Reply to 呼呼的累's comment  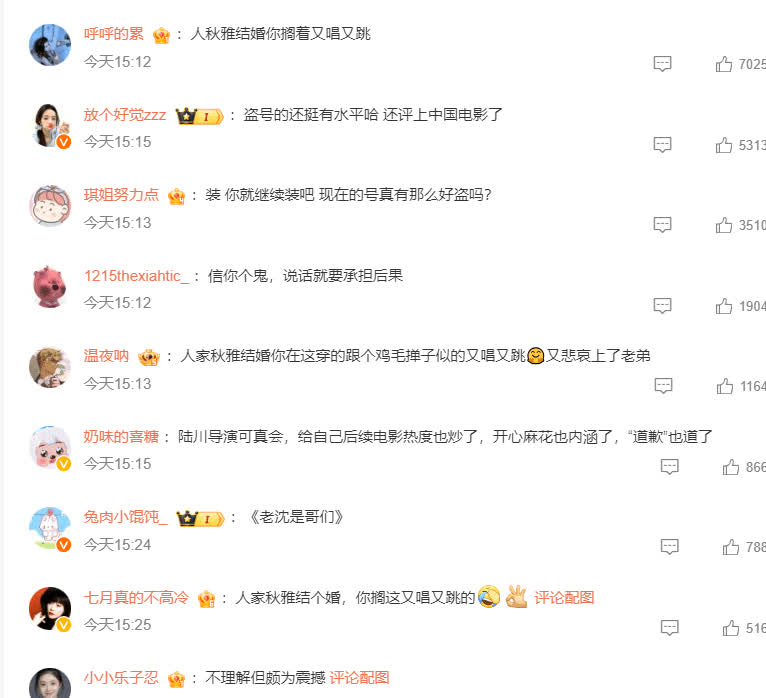coord(662,64)
